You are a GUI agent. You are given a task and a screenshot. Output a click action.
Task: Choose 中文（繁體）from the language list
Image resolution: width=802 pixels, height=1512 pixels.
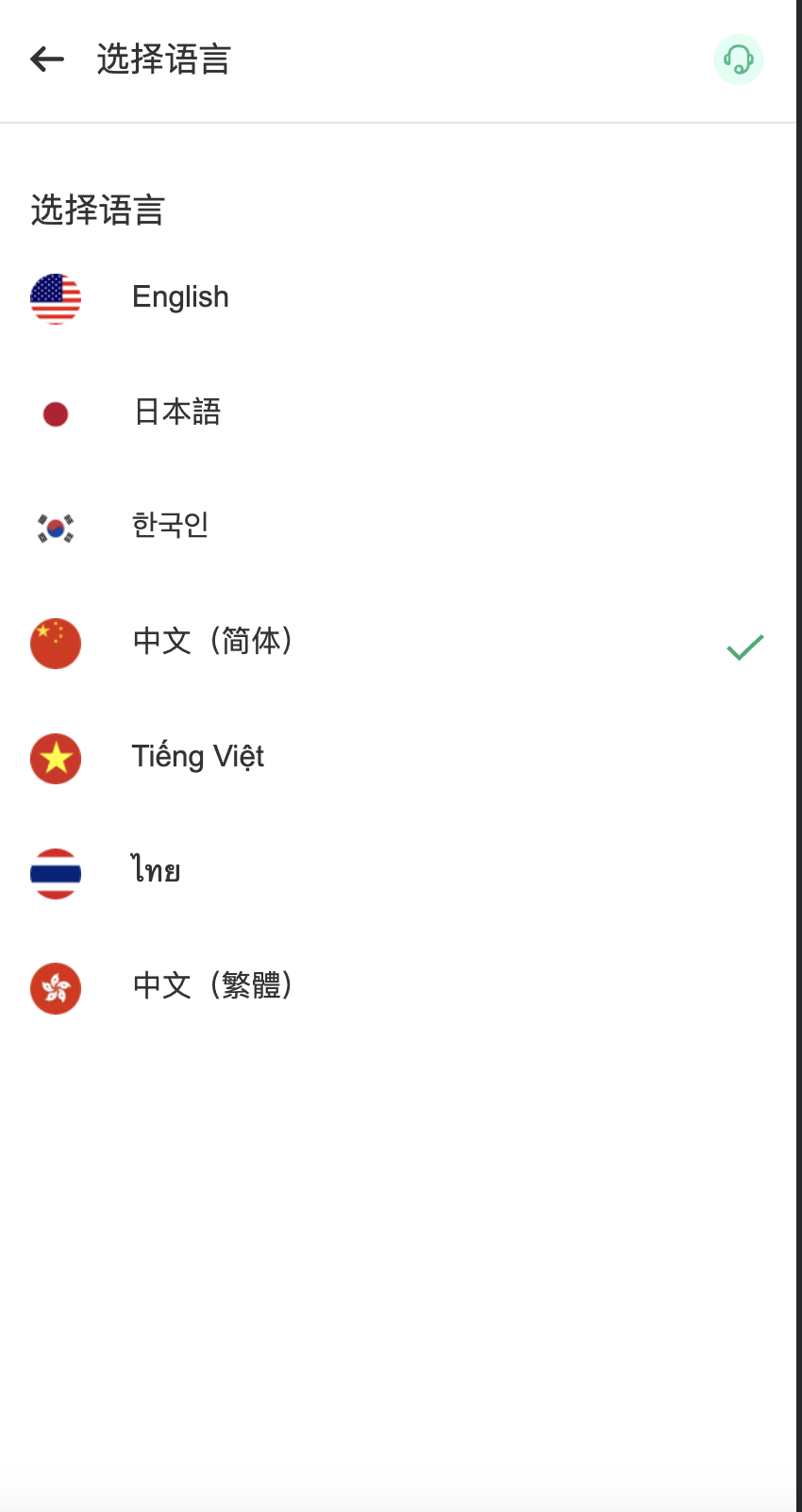(x=212, y=987)
